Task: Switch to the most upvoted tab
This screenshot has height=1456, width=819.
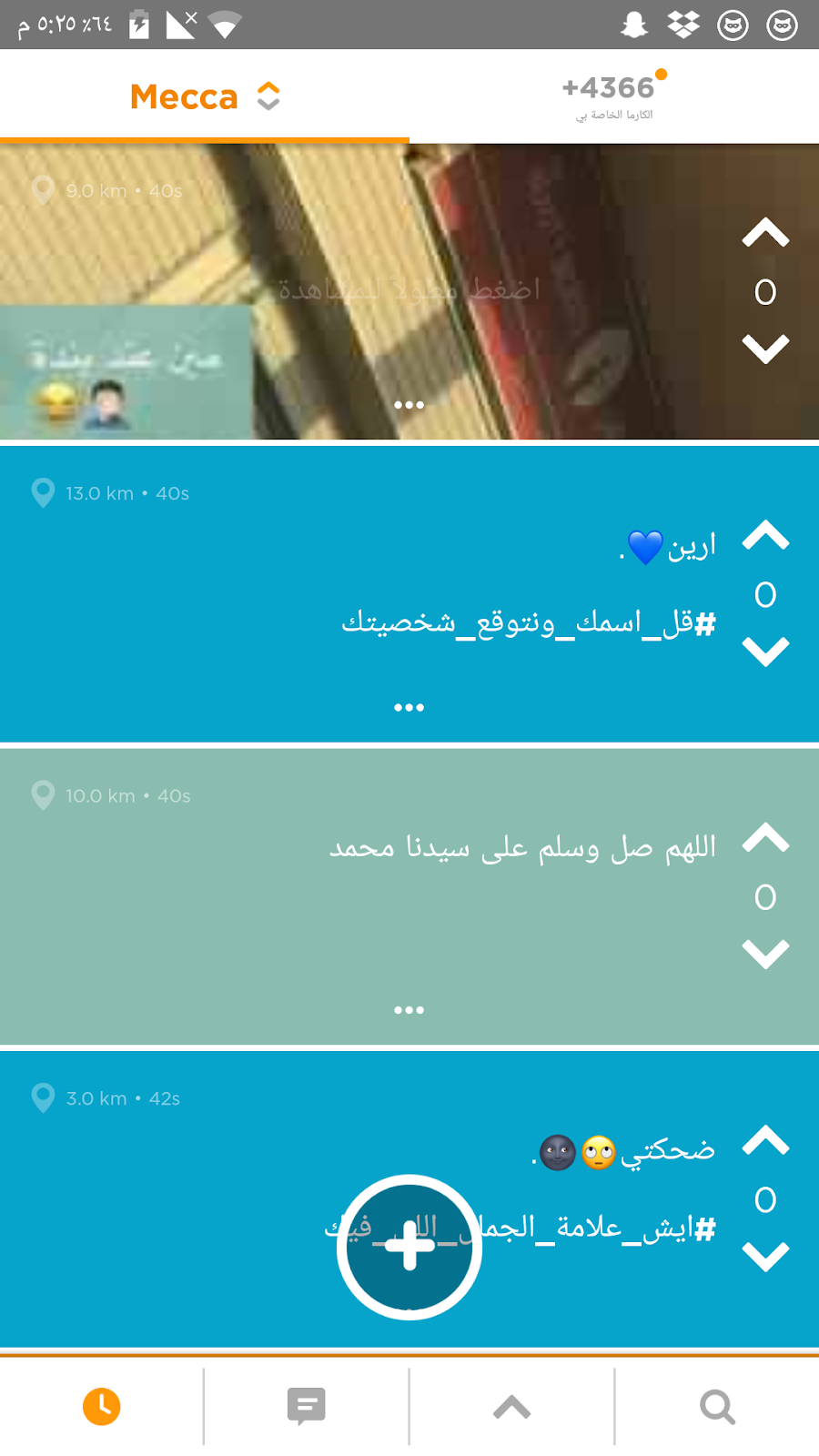Action: tap(511, 1407)
